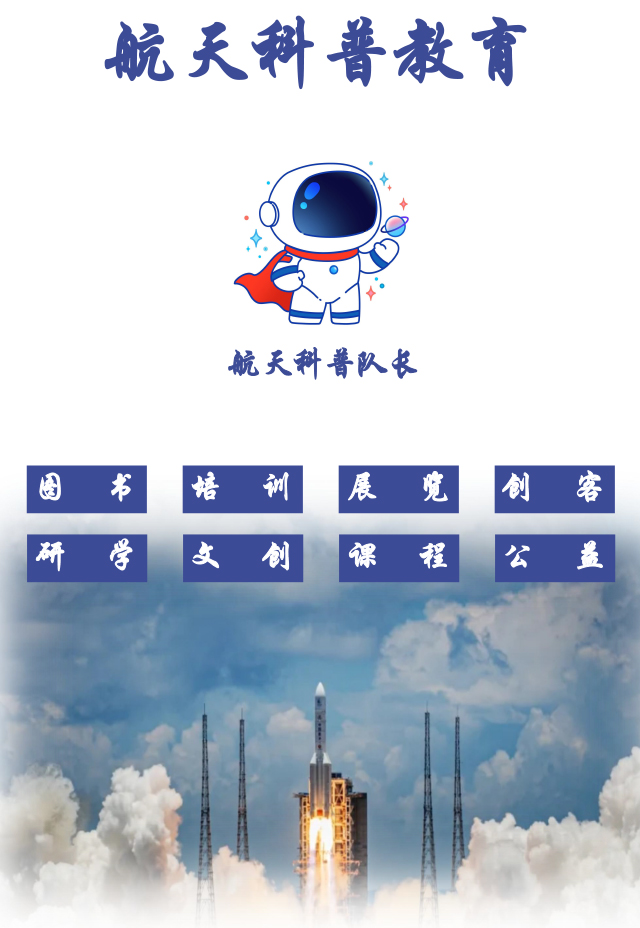Viewport: 640px width, 928px height.
Task: Open 创客 page
Action: click(554, 489)
